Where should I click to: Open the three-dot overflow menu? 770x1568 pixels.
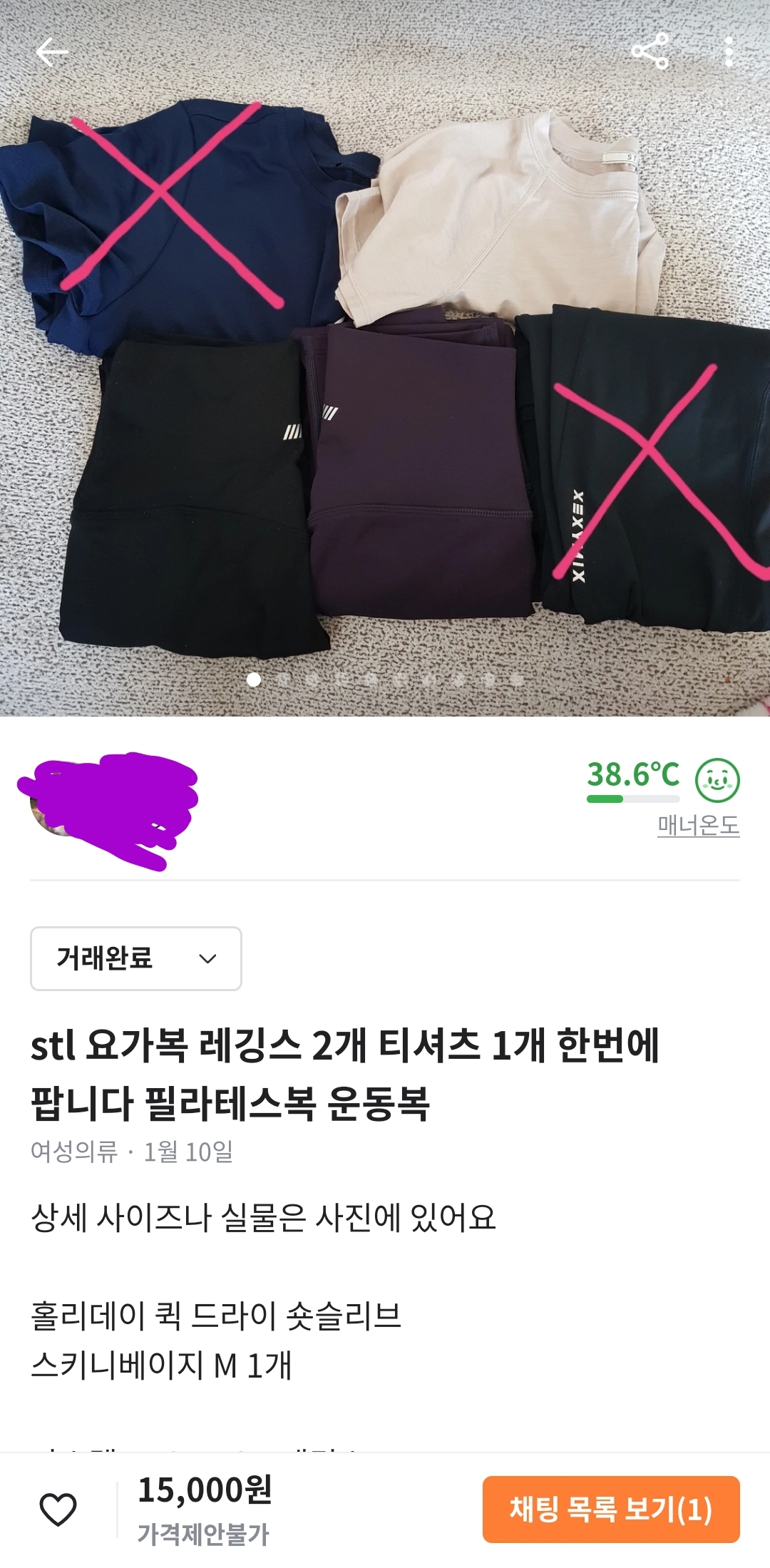[728, 52]
